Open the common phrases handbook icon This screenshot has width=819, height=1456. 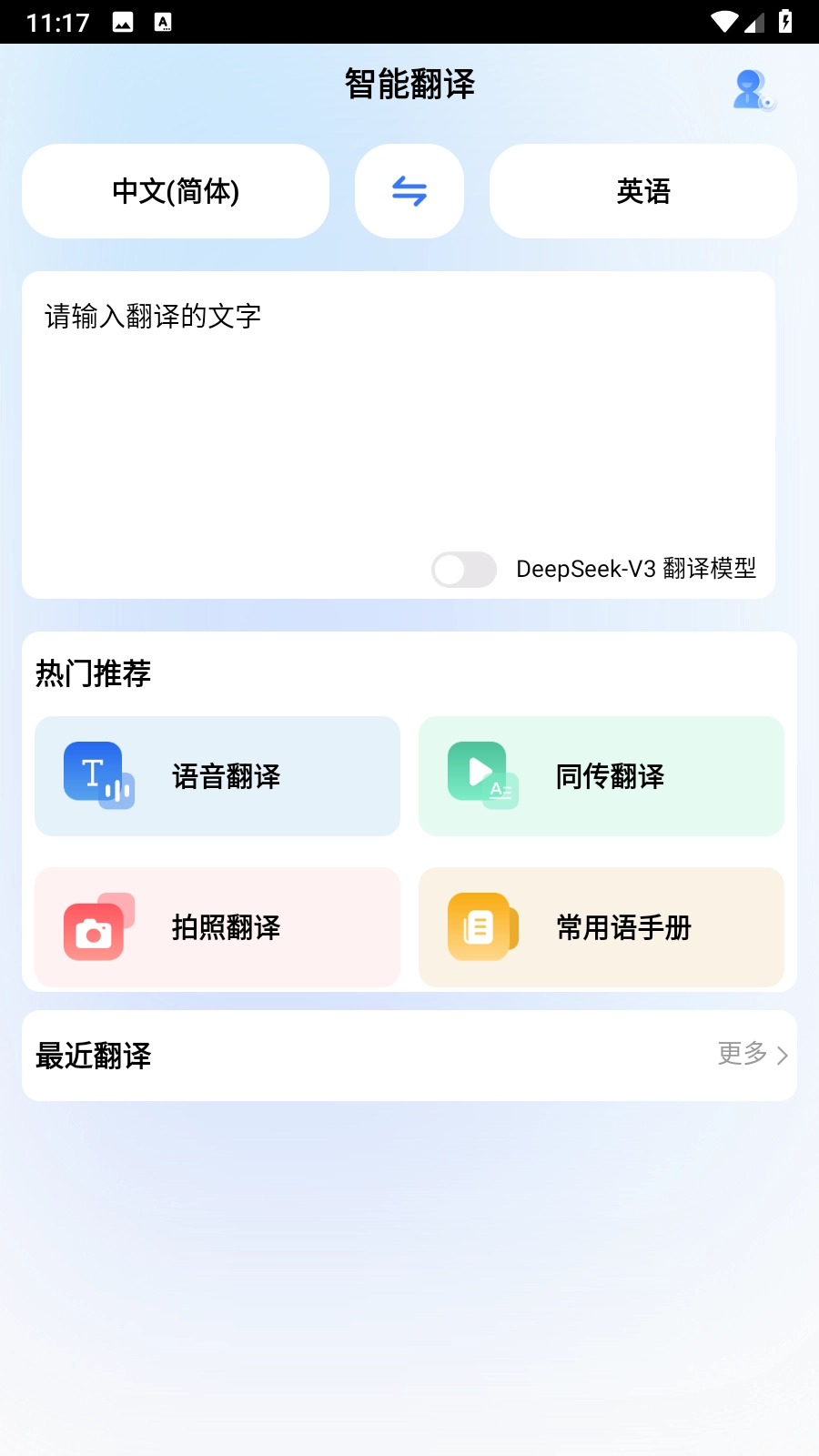[480, 926]
